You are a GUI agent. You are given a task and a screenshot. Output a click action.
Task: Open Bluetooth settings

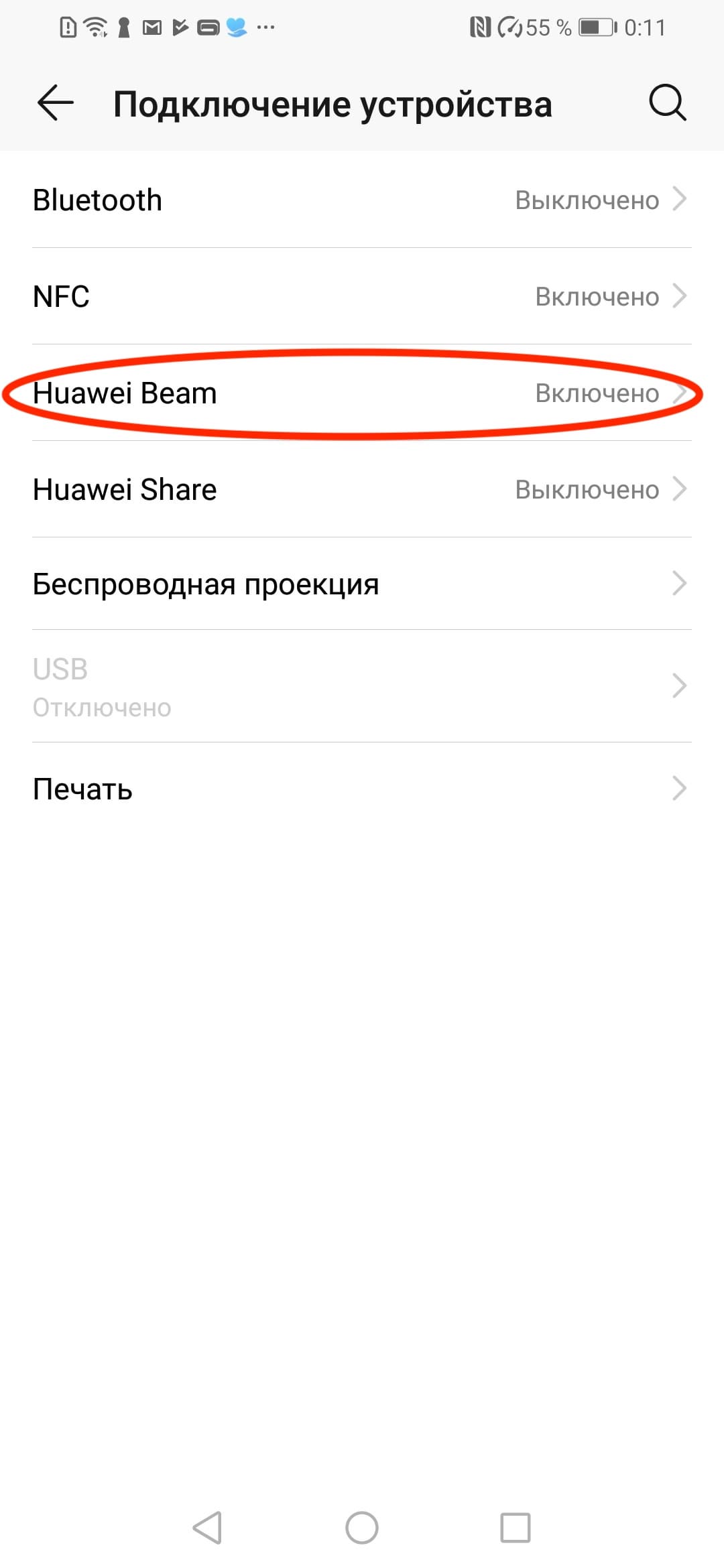[362, 200]
